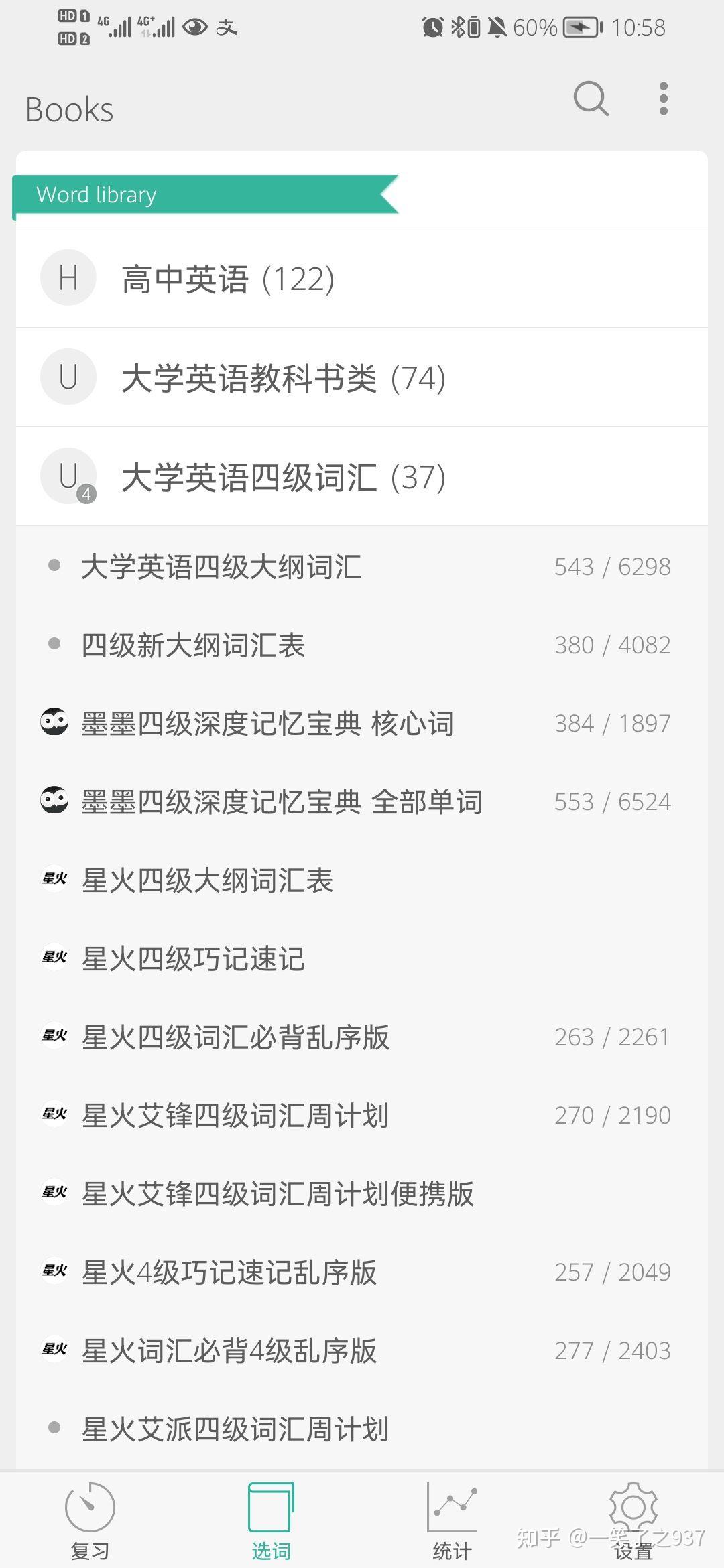Viewport: 724px width, 1568px height.
Task: Select the 大学英语四级大纲词汇 book
Action: pos(362,567)
